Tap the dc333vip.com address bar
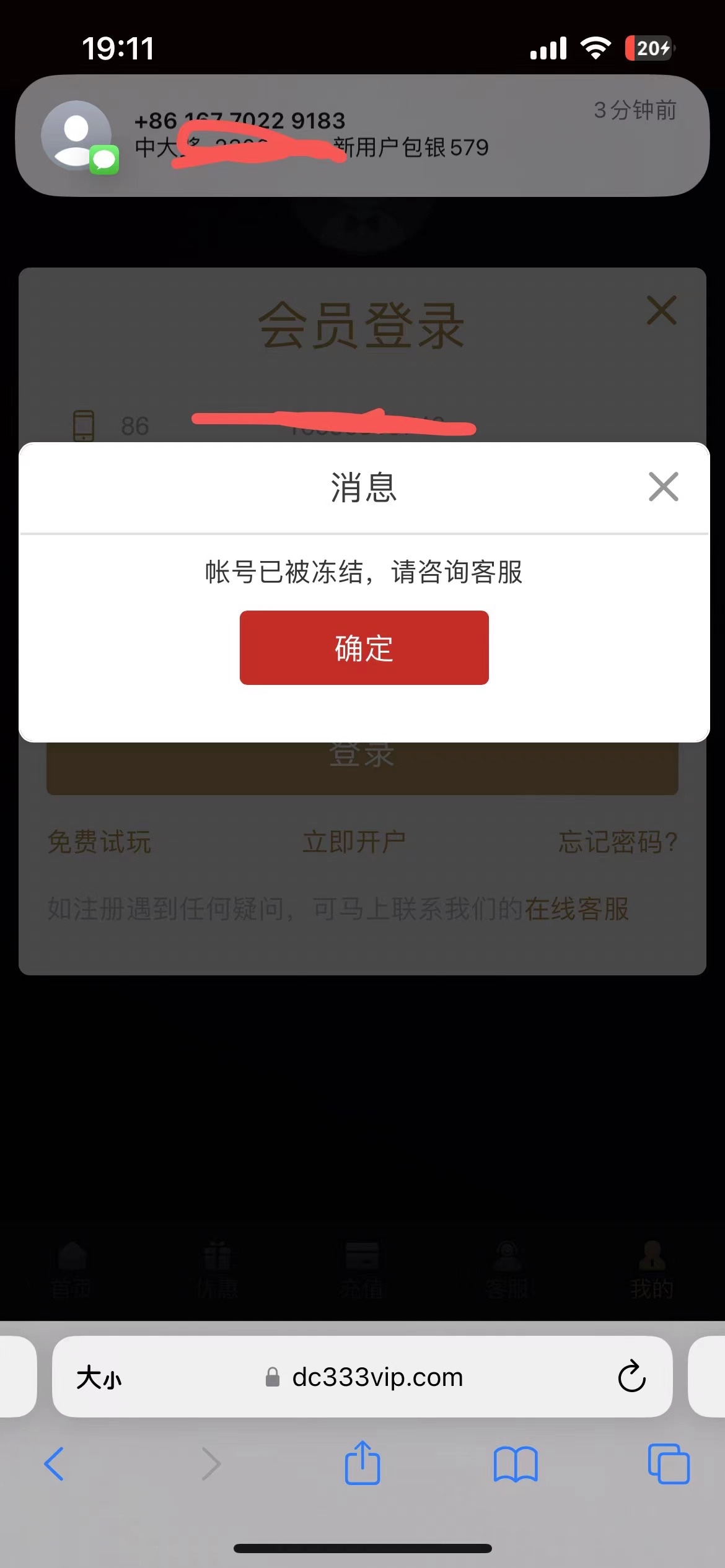Image resolution: width=725 pixels, height=1568 pixels. point(377,1377)
